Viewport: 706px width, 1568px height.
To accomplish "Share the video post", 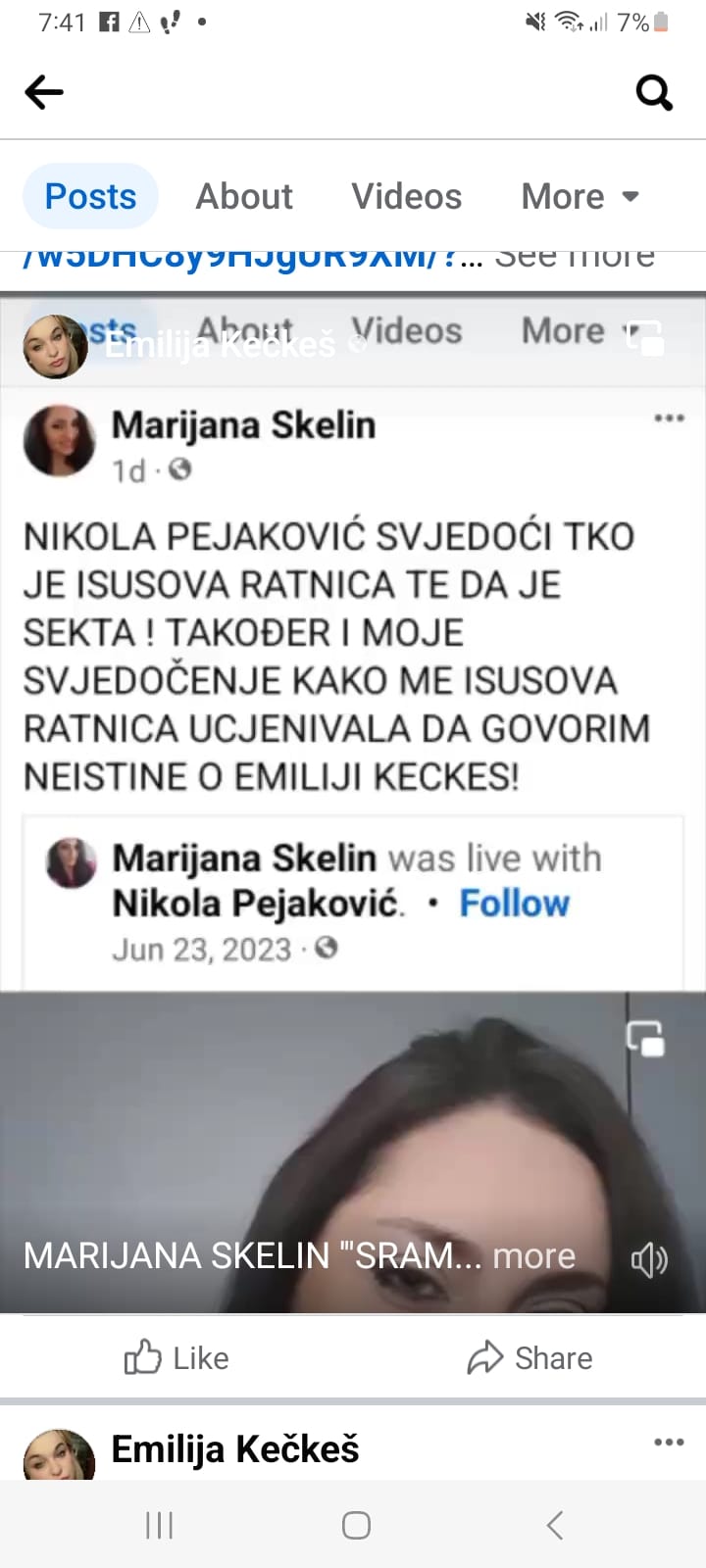I will pos(529,1358).
